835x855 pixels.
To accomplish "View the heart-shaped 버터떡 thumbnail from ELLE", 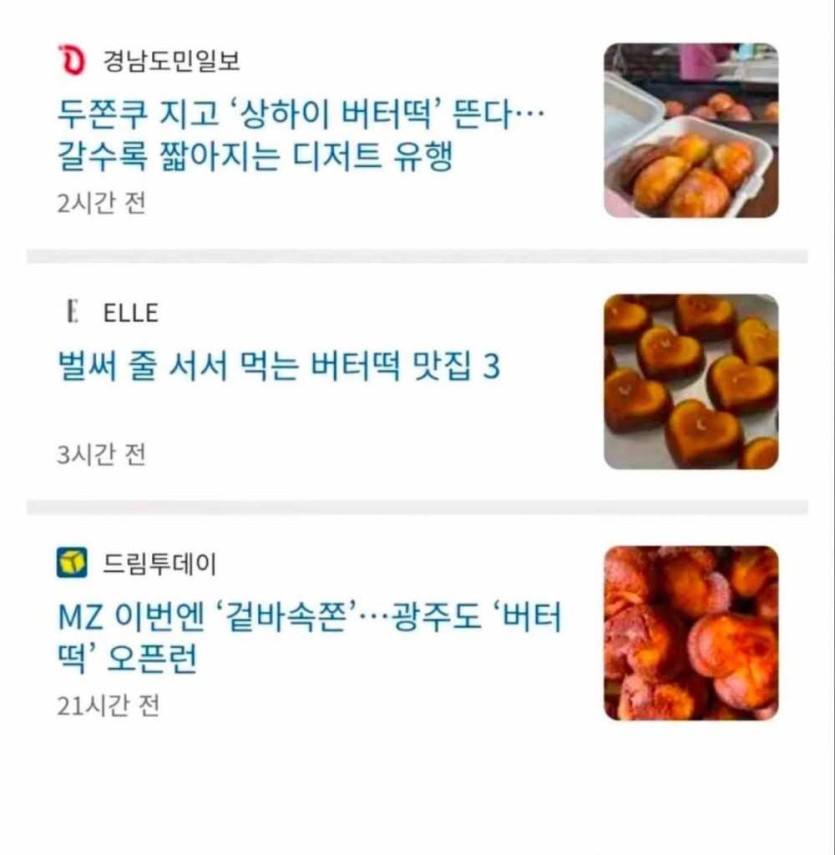I will 690,381.
